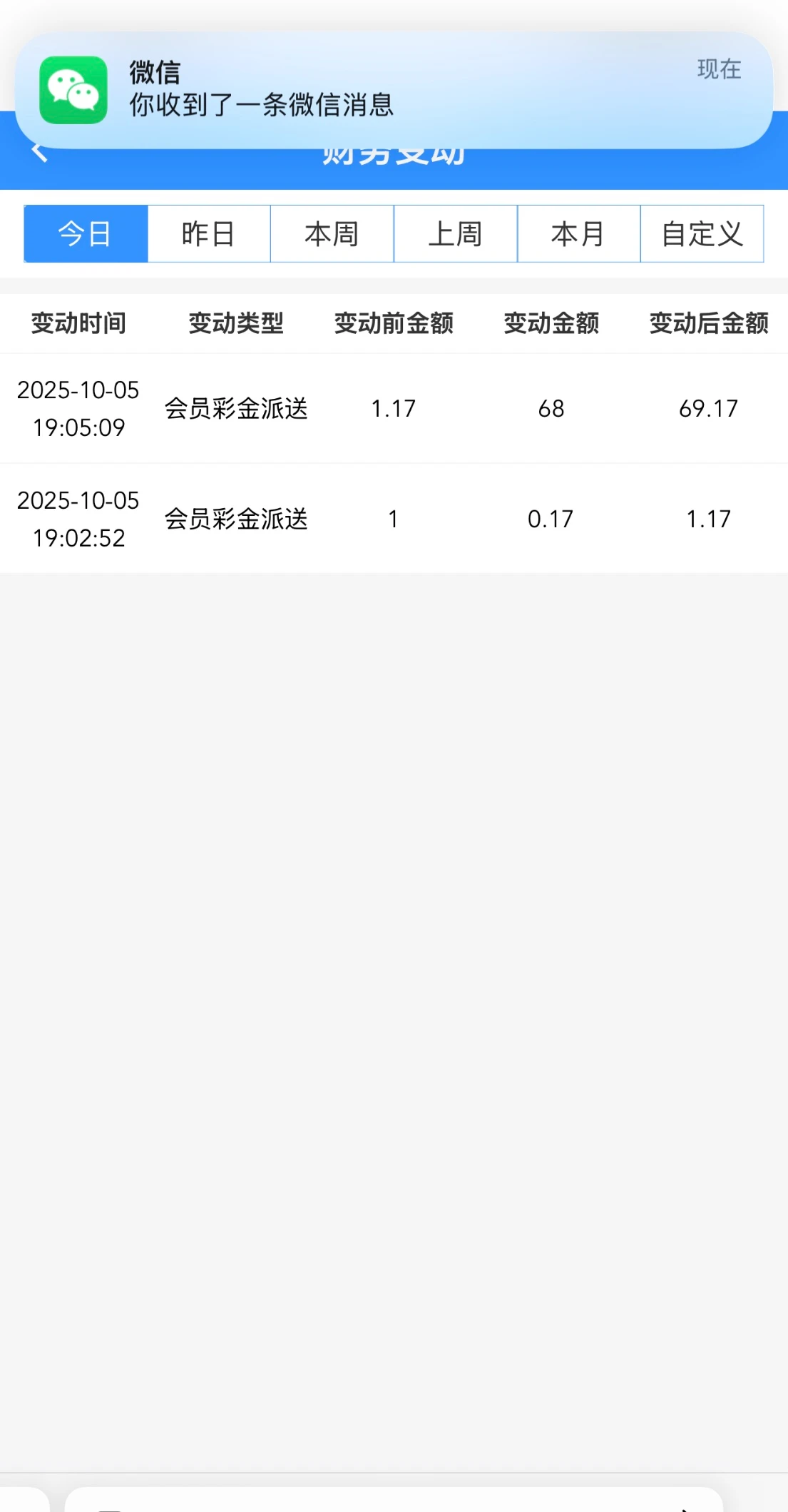This screenshot has width=788, height=1512.
Task: Select the 本月 monthly filter
Action: (x=579, y=234)
